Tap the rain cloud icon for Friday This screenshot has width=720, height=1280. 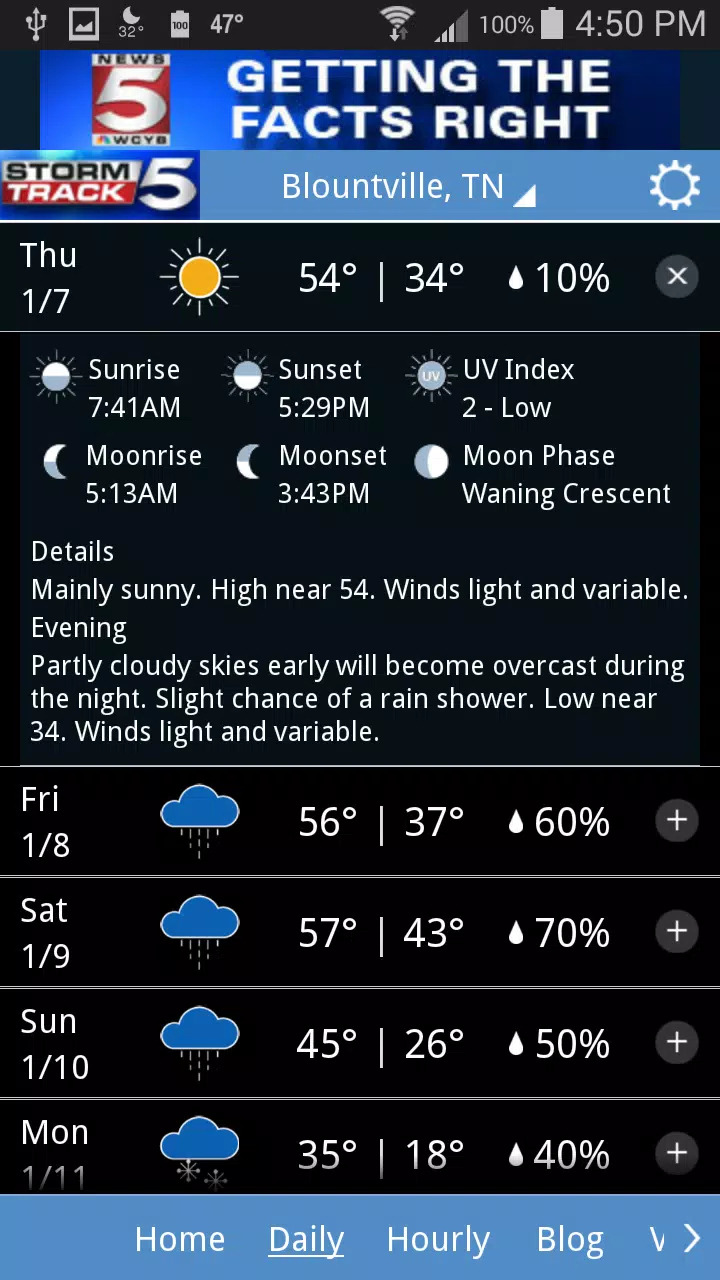click(x=199, y=820)
